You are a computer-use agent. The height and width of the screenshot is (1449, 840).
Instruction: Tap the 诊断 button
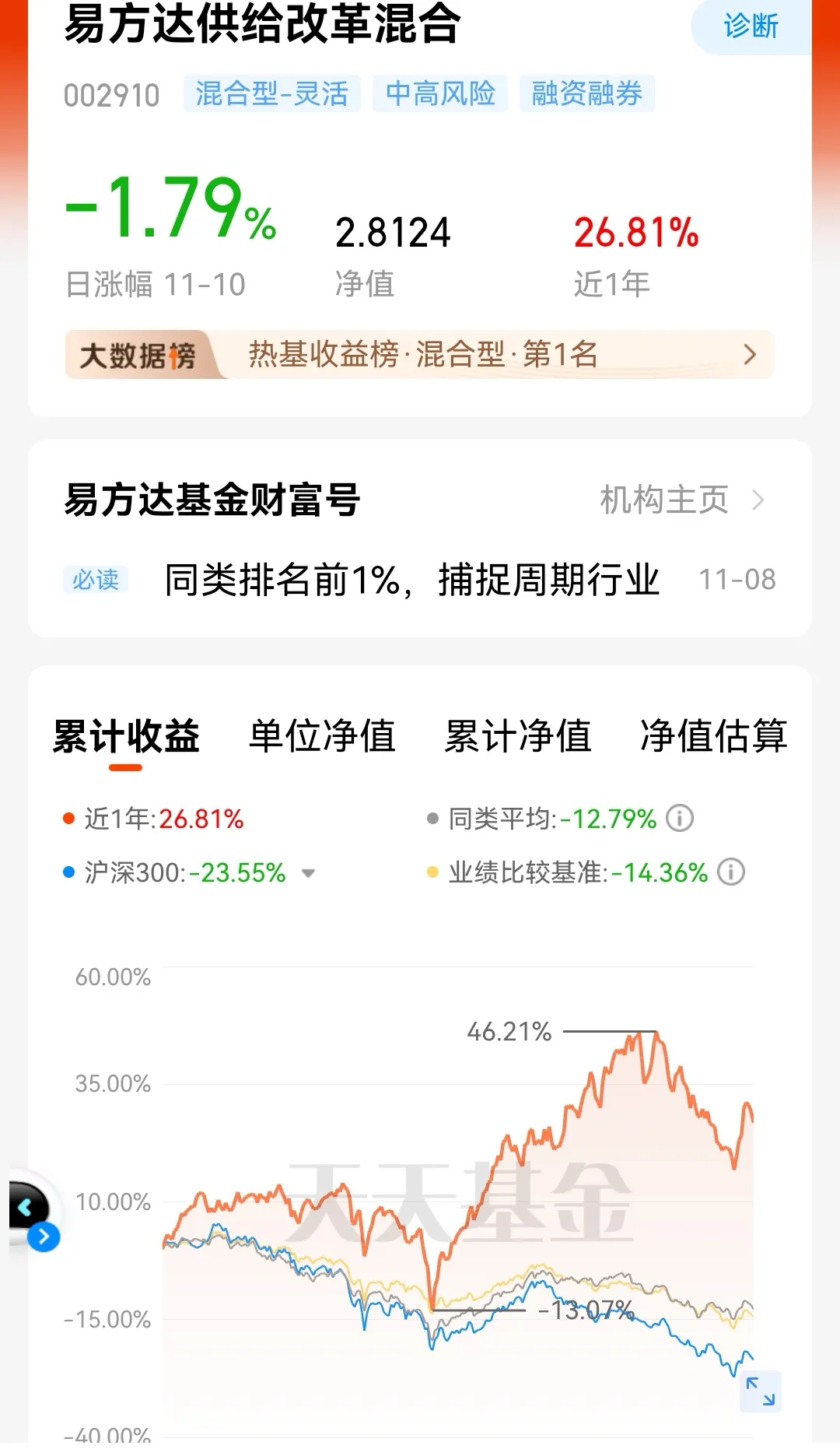tap(751, 26)
